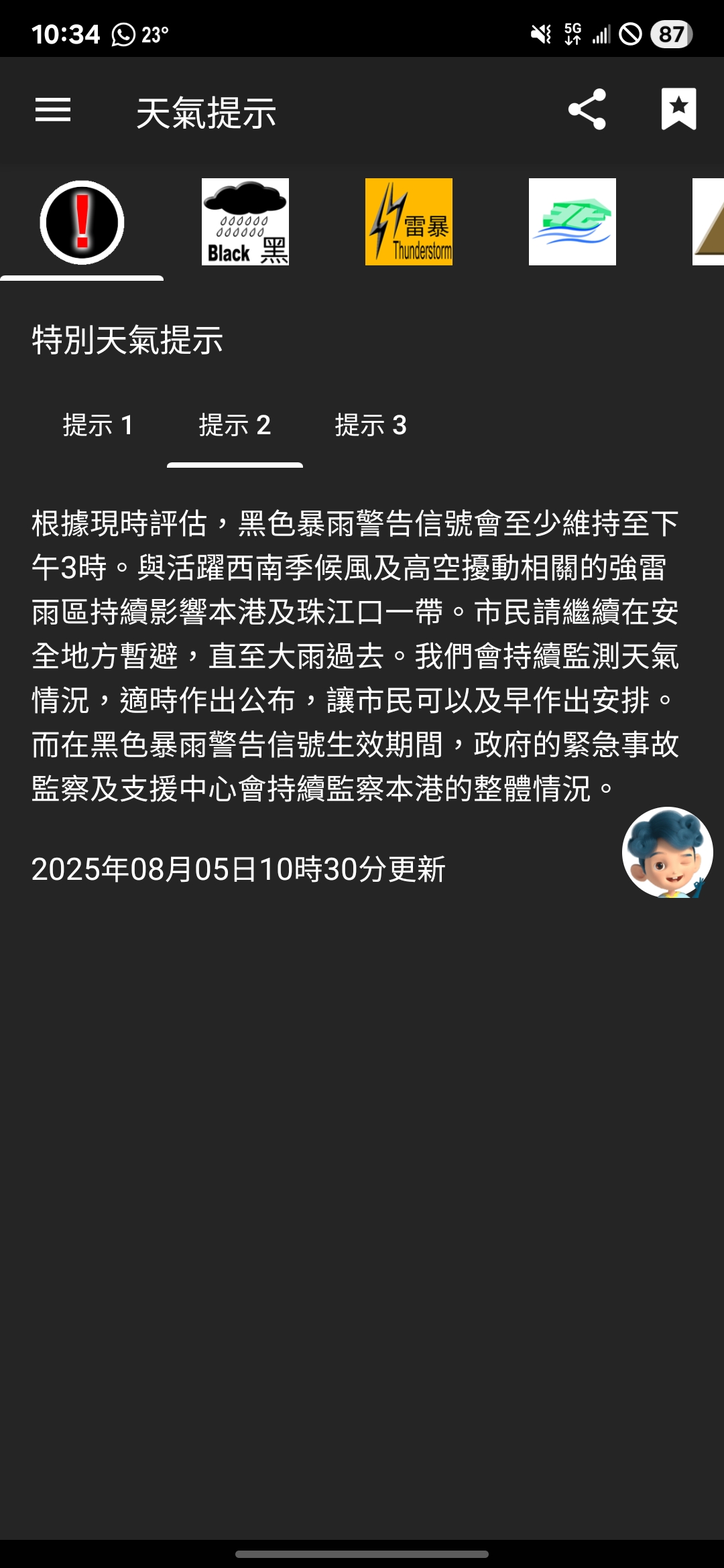Switch to 提示 1

click(x=99, y=426)
